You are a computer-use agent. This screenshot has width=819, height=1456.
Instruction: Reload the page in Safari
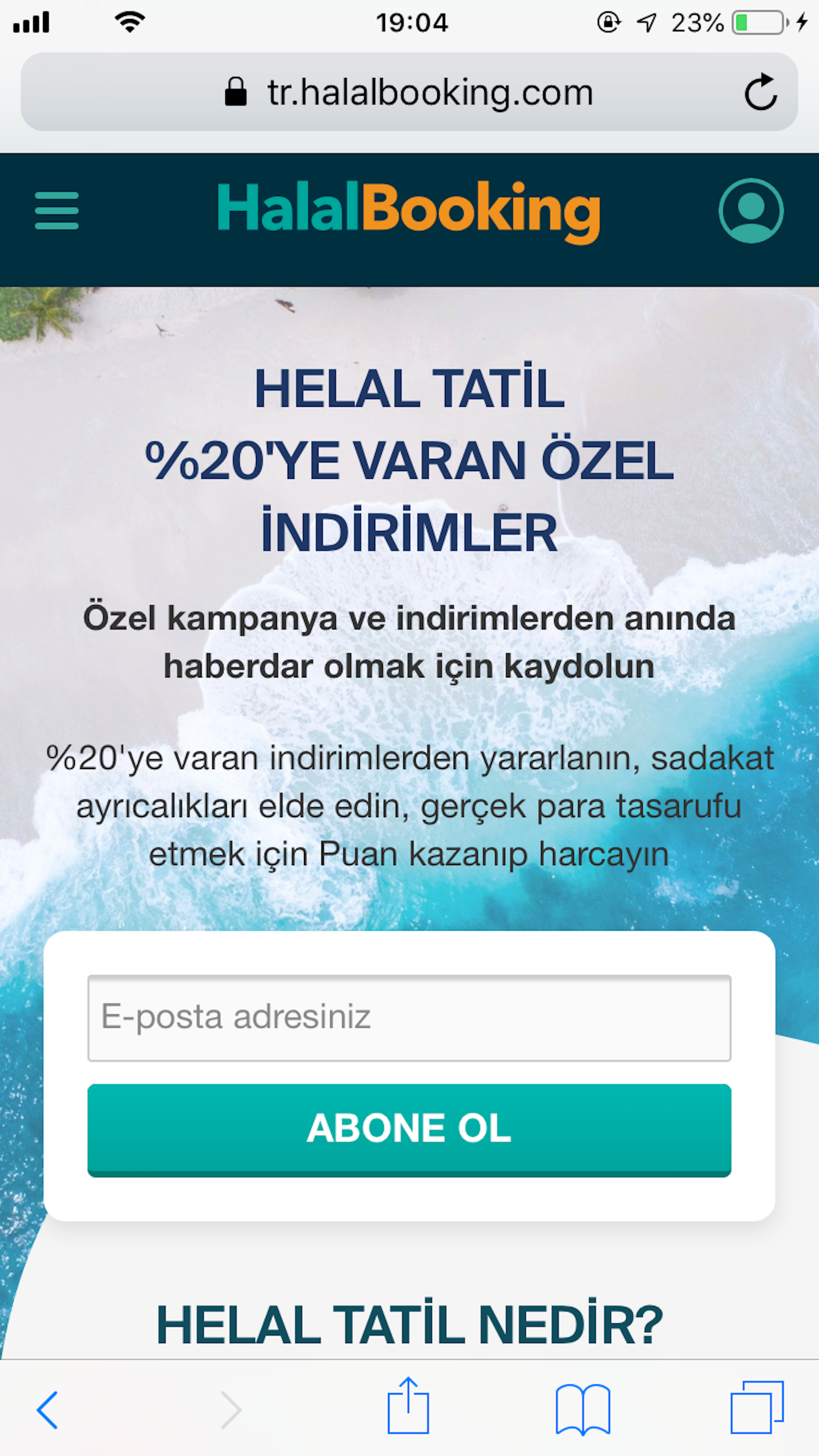[760, 92]
